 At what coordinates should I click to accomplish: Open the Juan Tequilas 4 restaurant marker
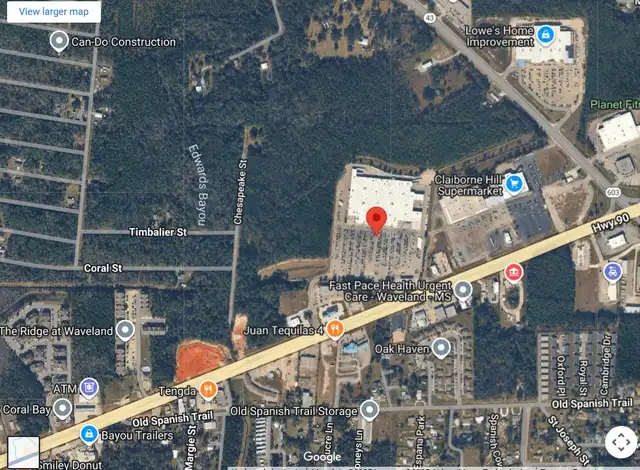point(335,327)
